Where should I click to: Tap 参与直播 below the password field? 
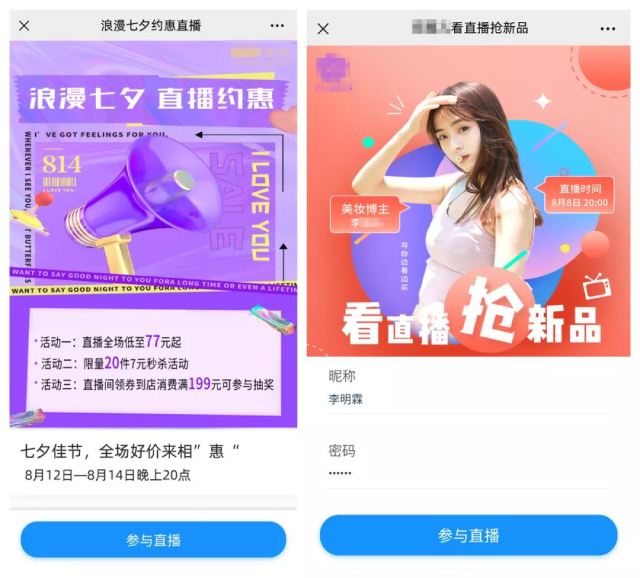click(x=468, y=536)
